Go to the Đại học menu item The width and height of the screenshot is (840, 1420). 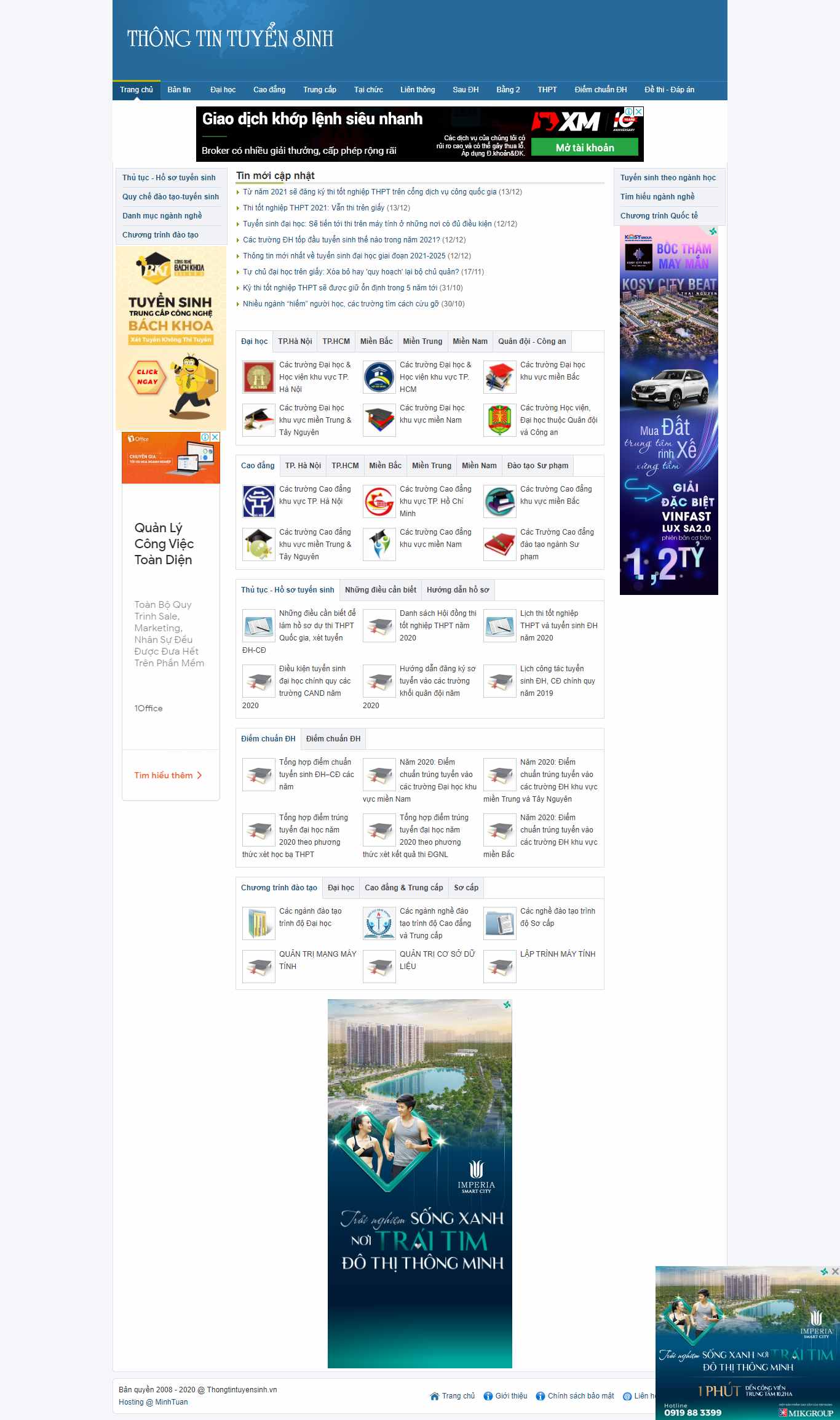click(x=223, y=90)
